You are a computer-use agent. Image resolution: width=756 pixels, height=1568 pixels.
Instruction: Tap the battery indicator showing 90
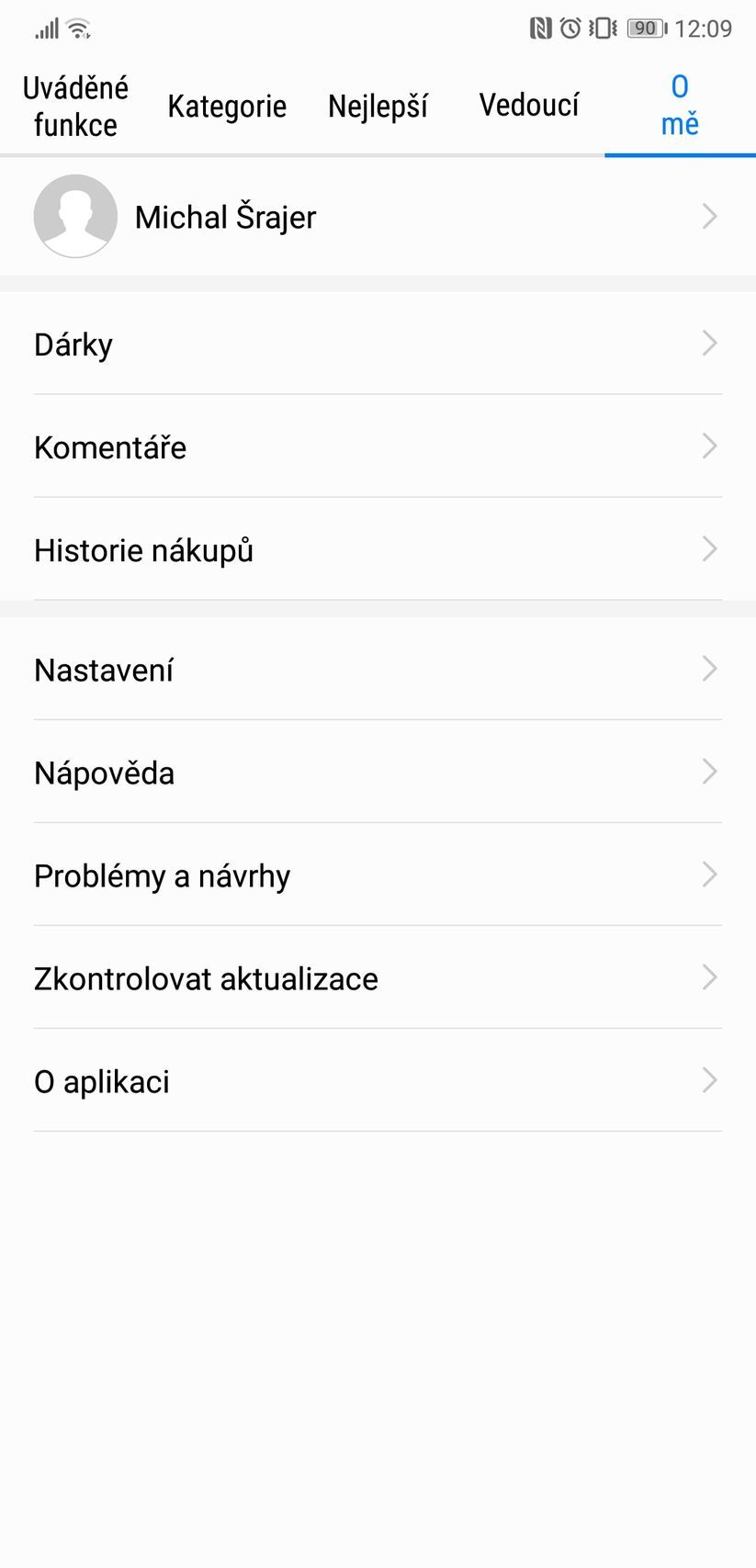click(645, 28)
